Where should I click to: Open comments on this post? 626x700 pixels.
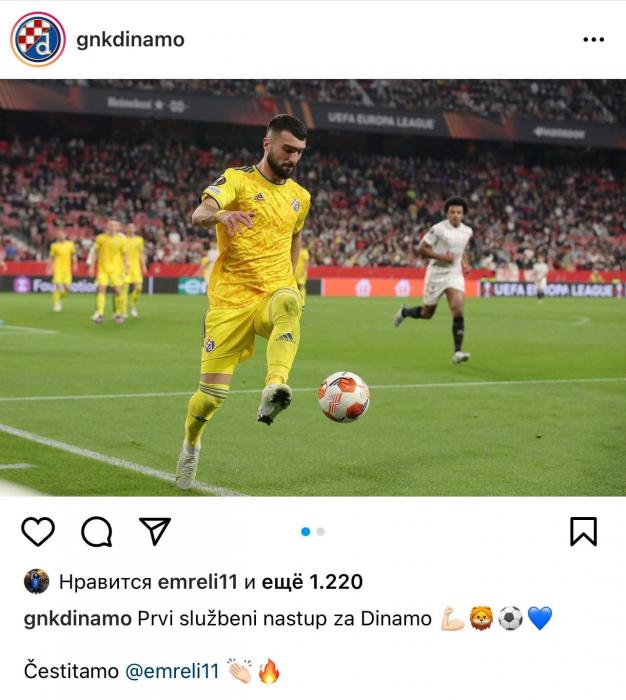tap(96, 531)
